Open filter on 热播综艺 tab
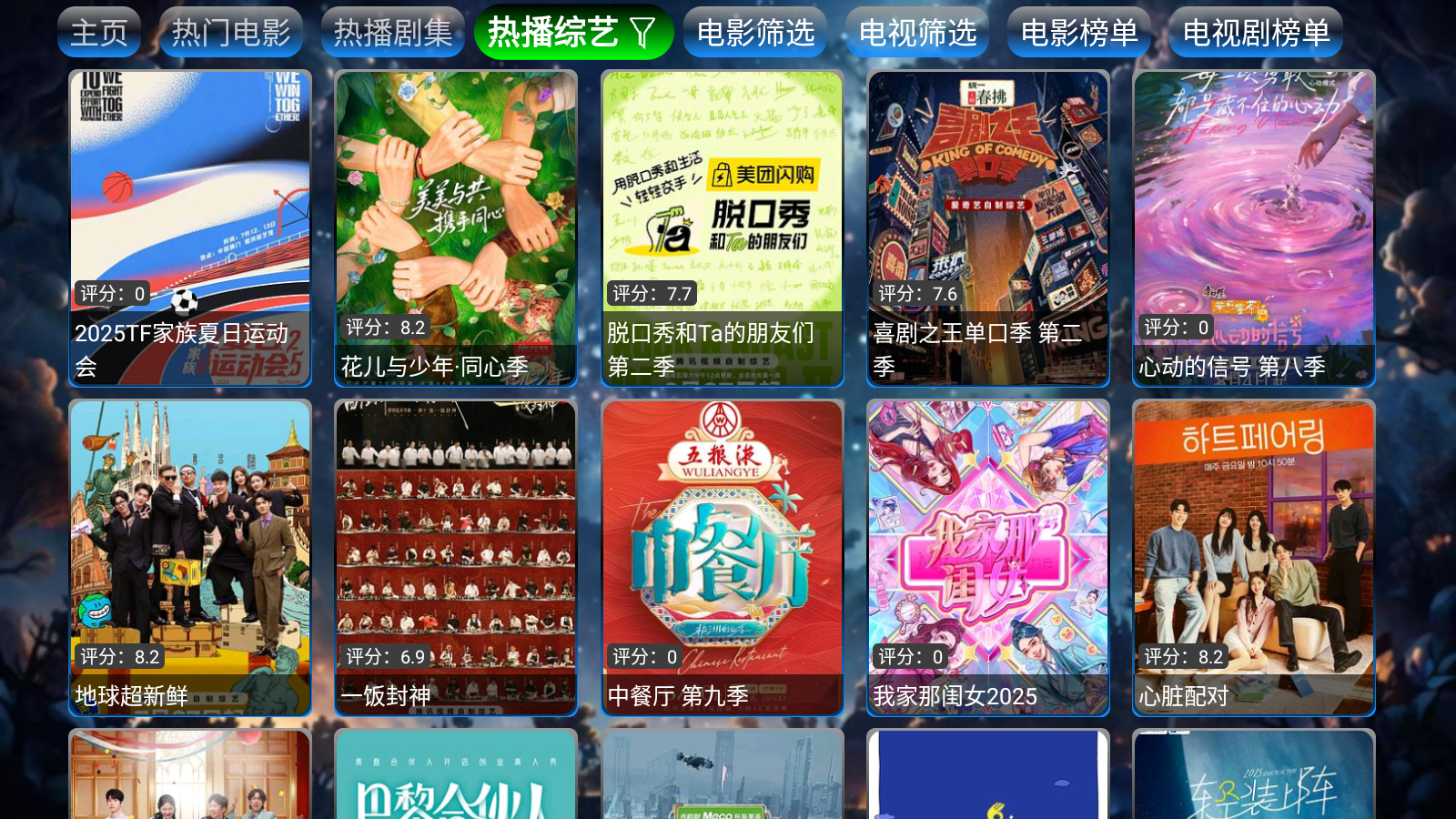Screen dimensions: 1456x819 click(x=642, y=34)
